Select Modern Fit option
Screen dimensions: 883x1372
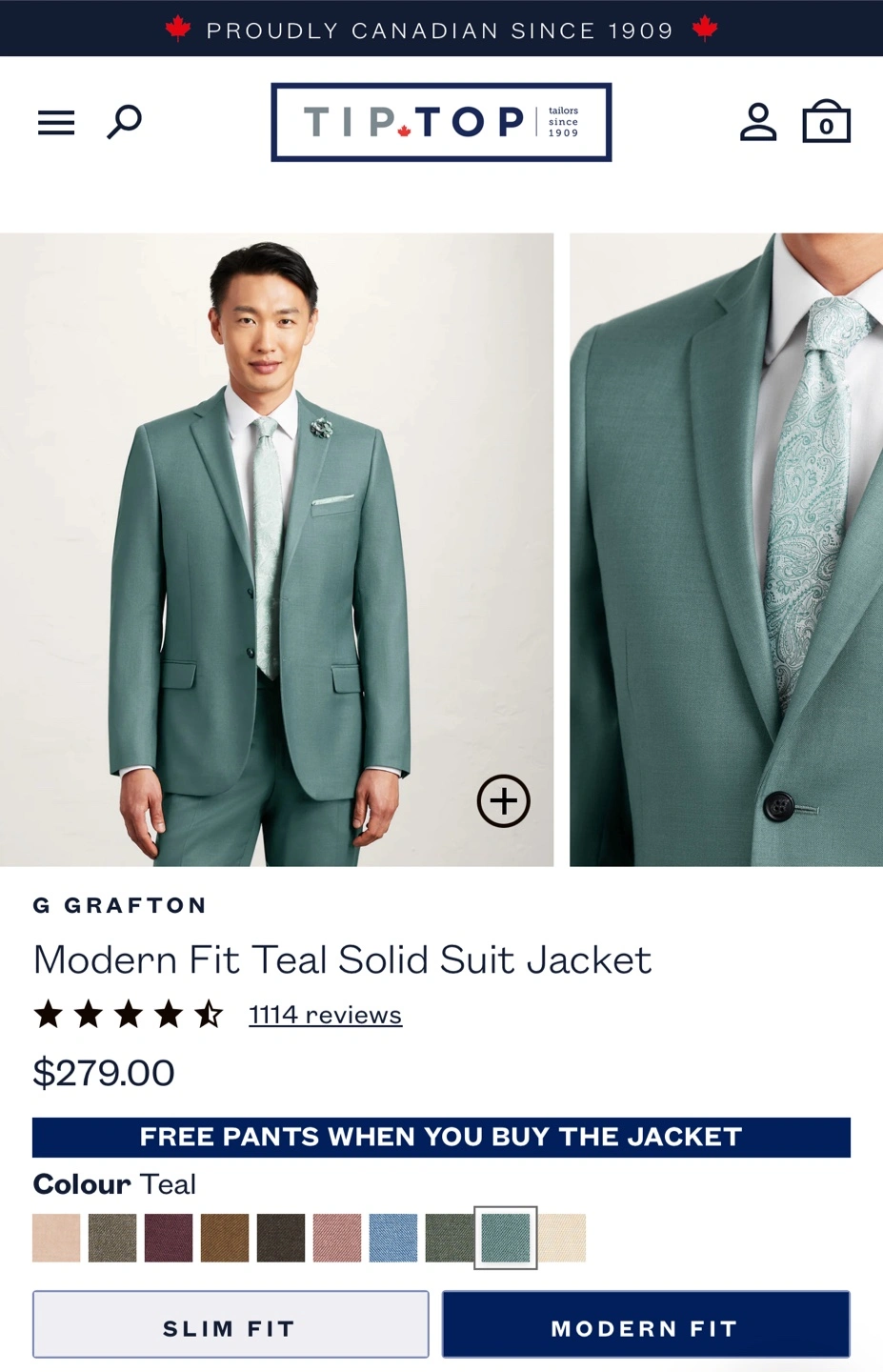[646, 1324]
